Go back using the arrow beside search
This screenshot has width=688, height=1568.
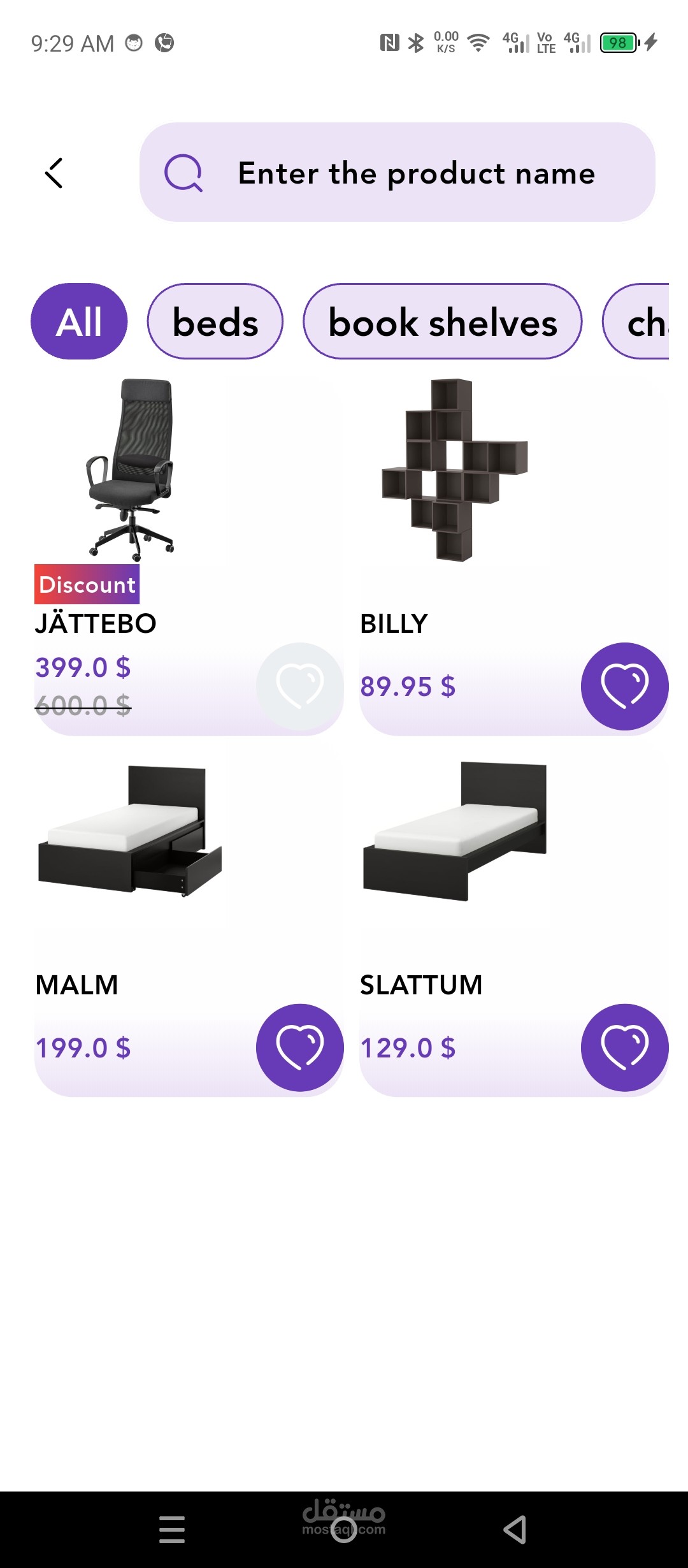54,173
